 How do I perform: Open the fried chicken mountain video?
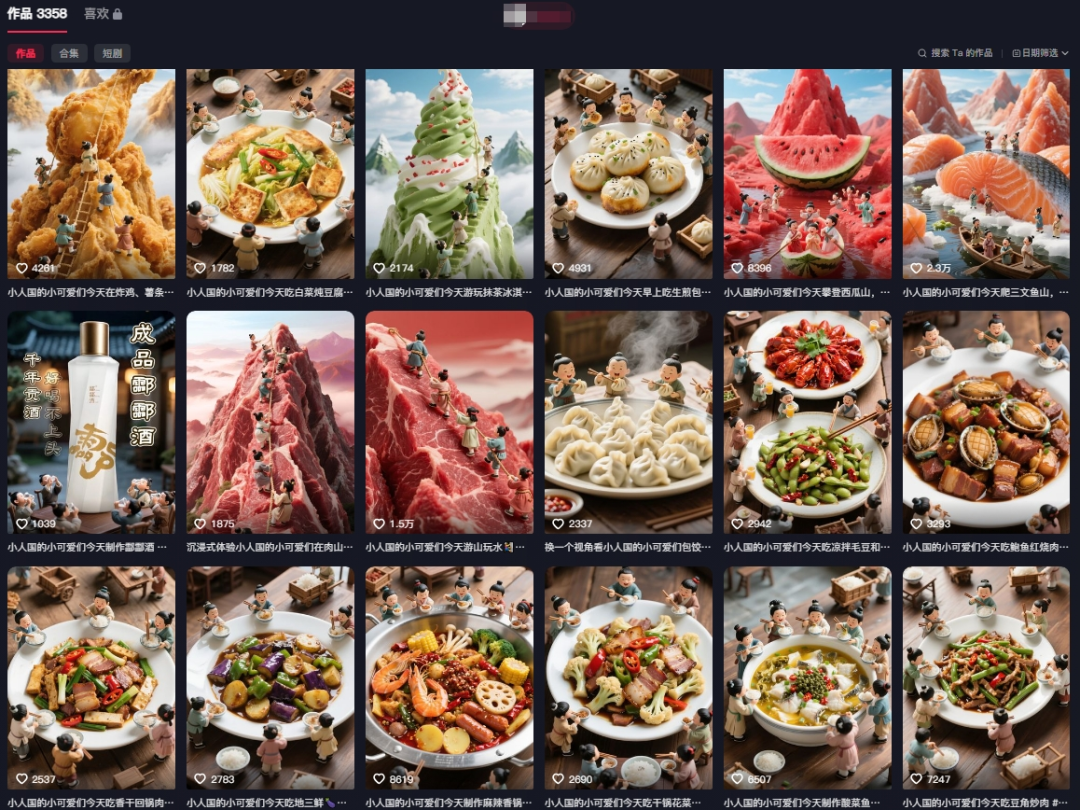tap(91, 173)
